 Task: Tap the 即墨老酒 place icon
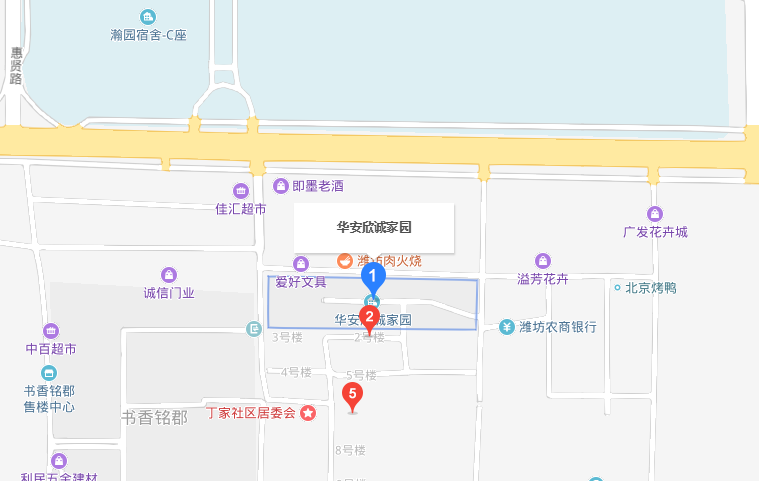281,185
